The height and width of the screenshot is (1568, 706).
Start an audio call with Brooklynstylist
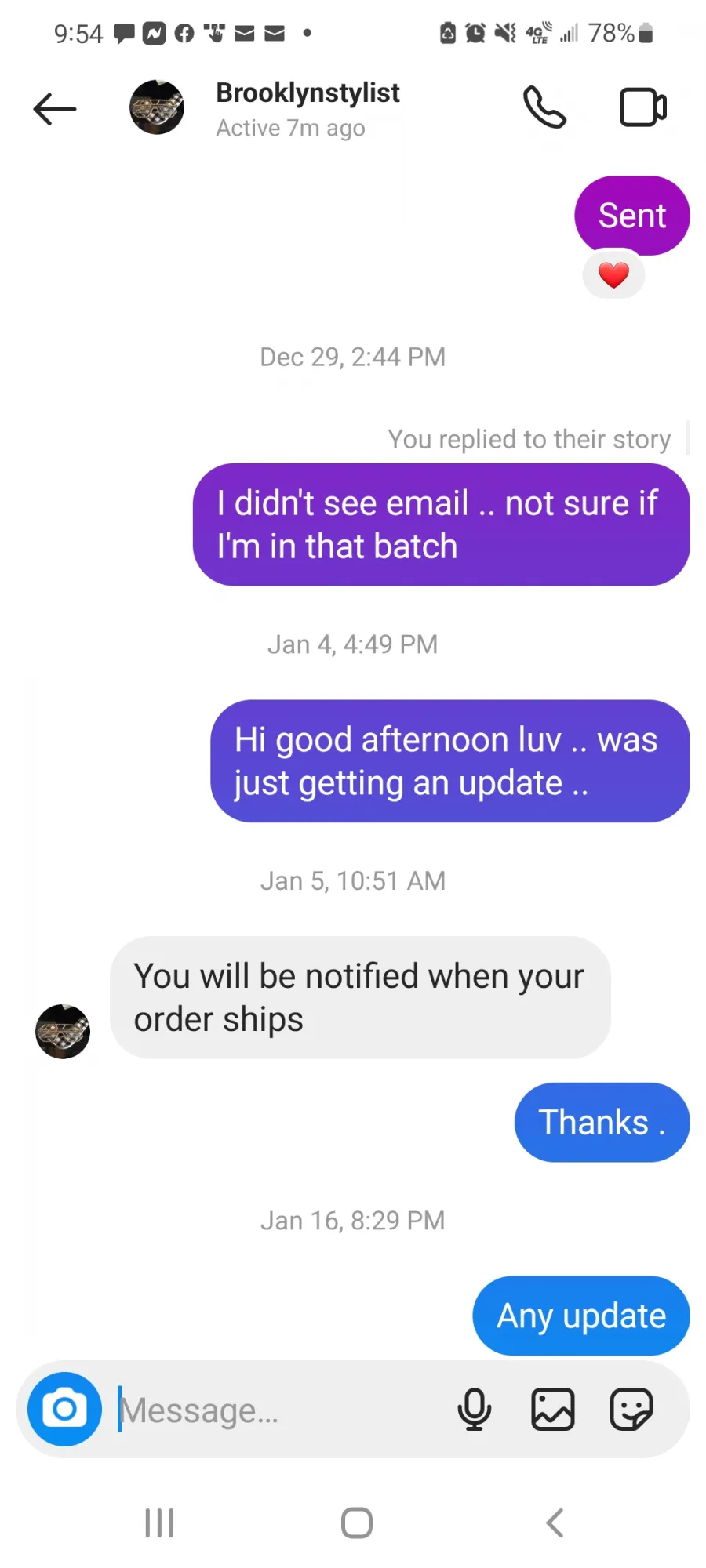544,107
